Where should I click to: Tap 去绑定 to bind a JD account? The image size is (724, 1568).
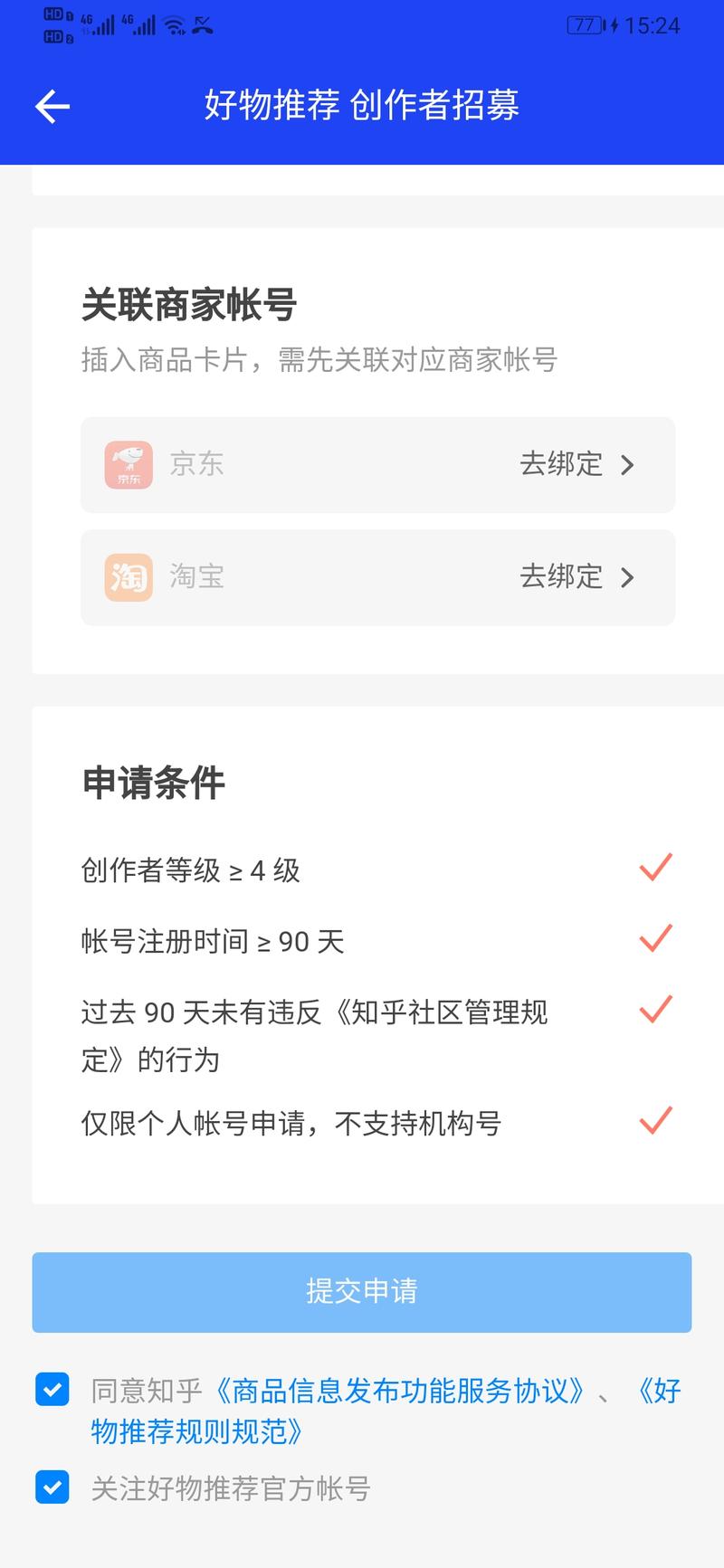coord(561,464)
